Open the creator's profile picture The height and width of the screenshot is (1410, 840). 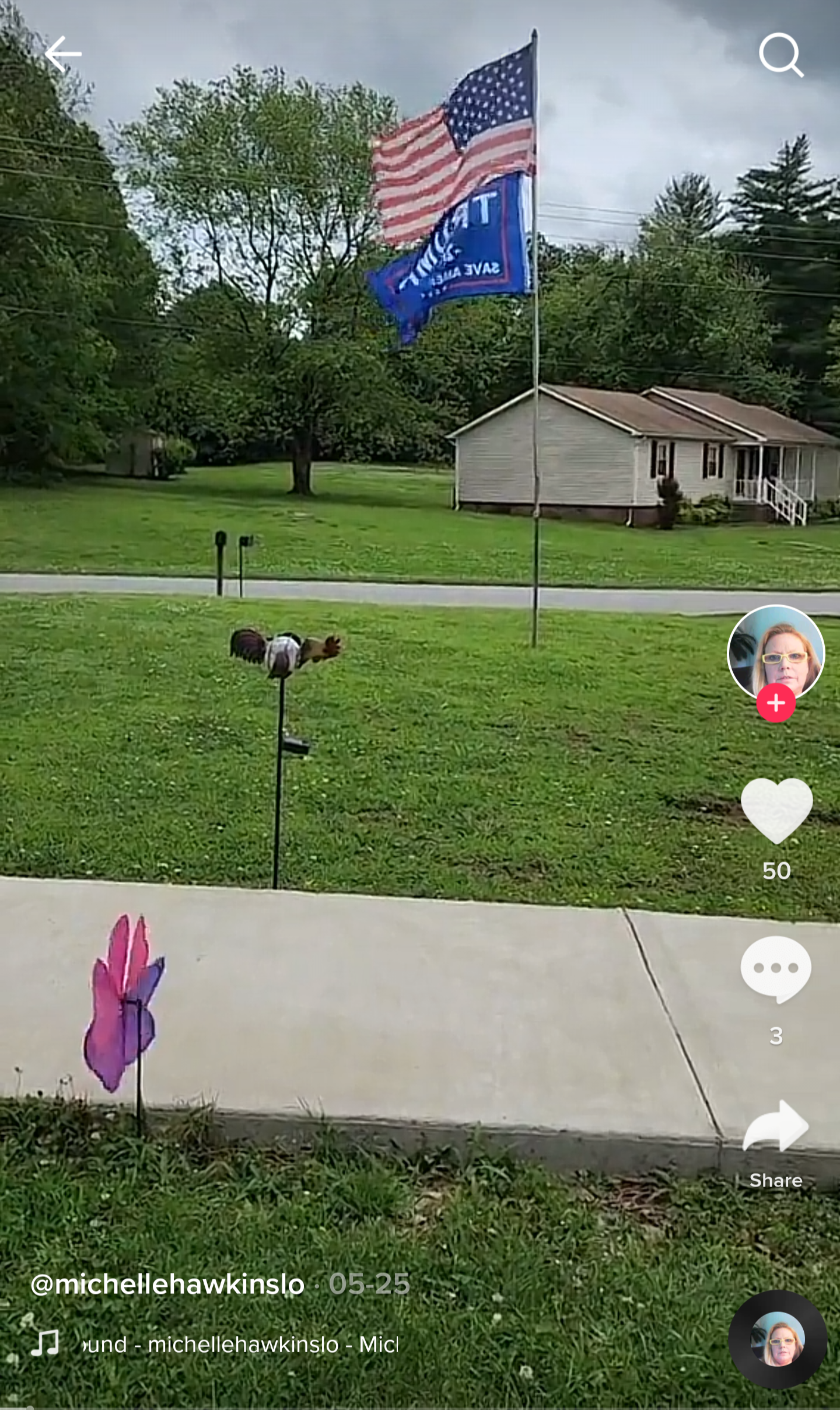point(775,651)
